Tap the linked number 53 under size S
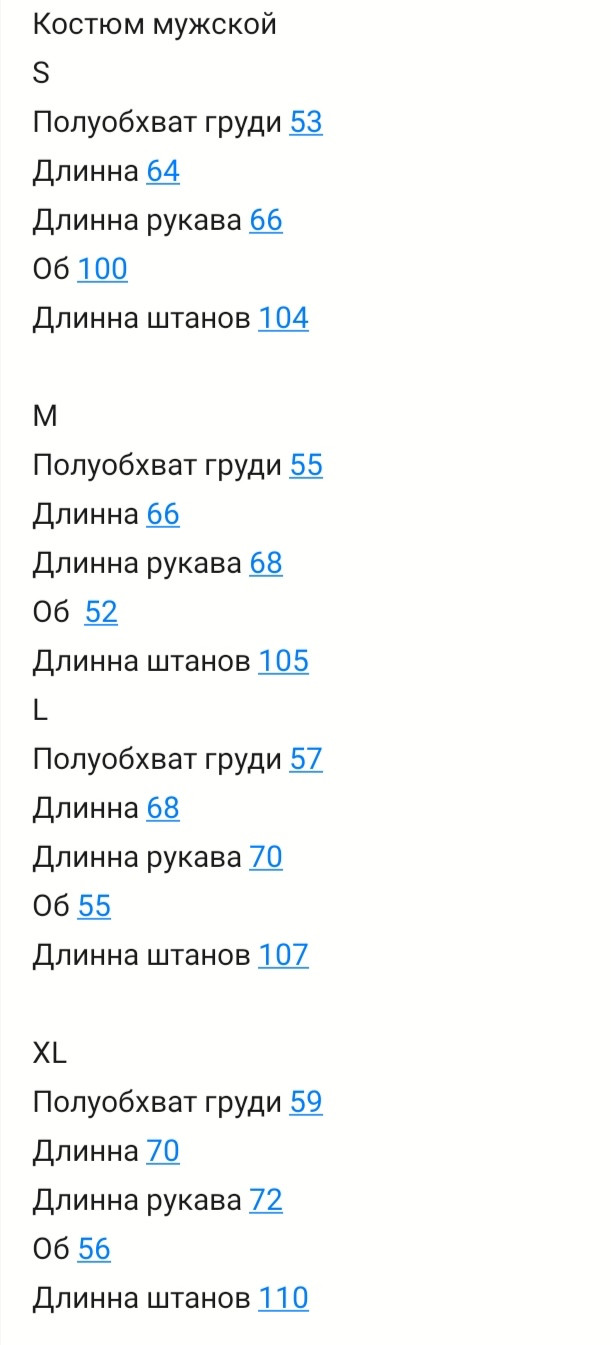Image resolution: width=611 pixels, height=1345 pixels. (x=306, y=122)
